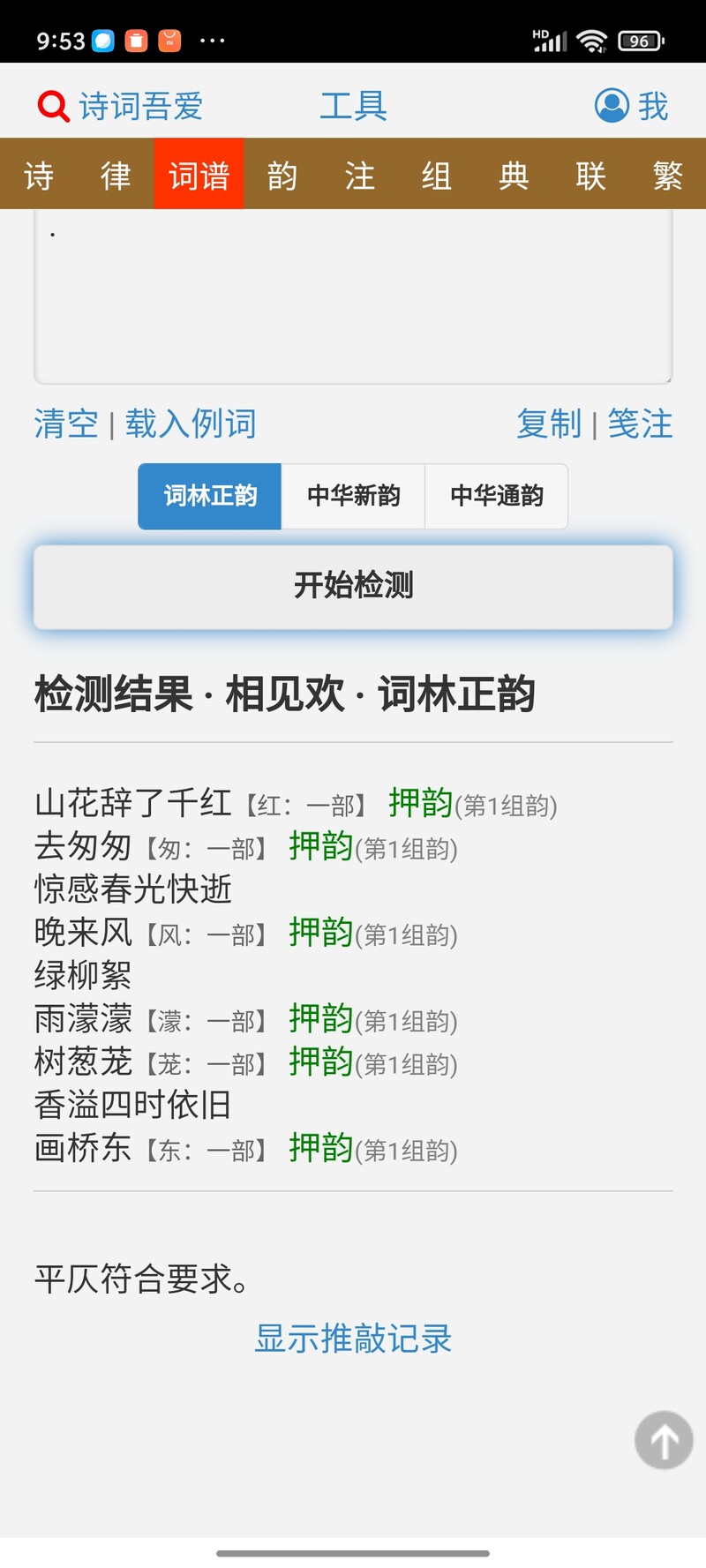Open the 典 tab
Image resolution: width=706 pixels, height=1568 pixels.
coord(514,175)
